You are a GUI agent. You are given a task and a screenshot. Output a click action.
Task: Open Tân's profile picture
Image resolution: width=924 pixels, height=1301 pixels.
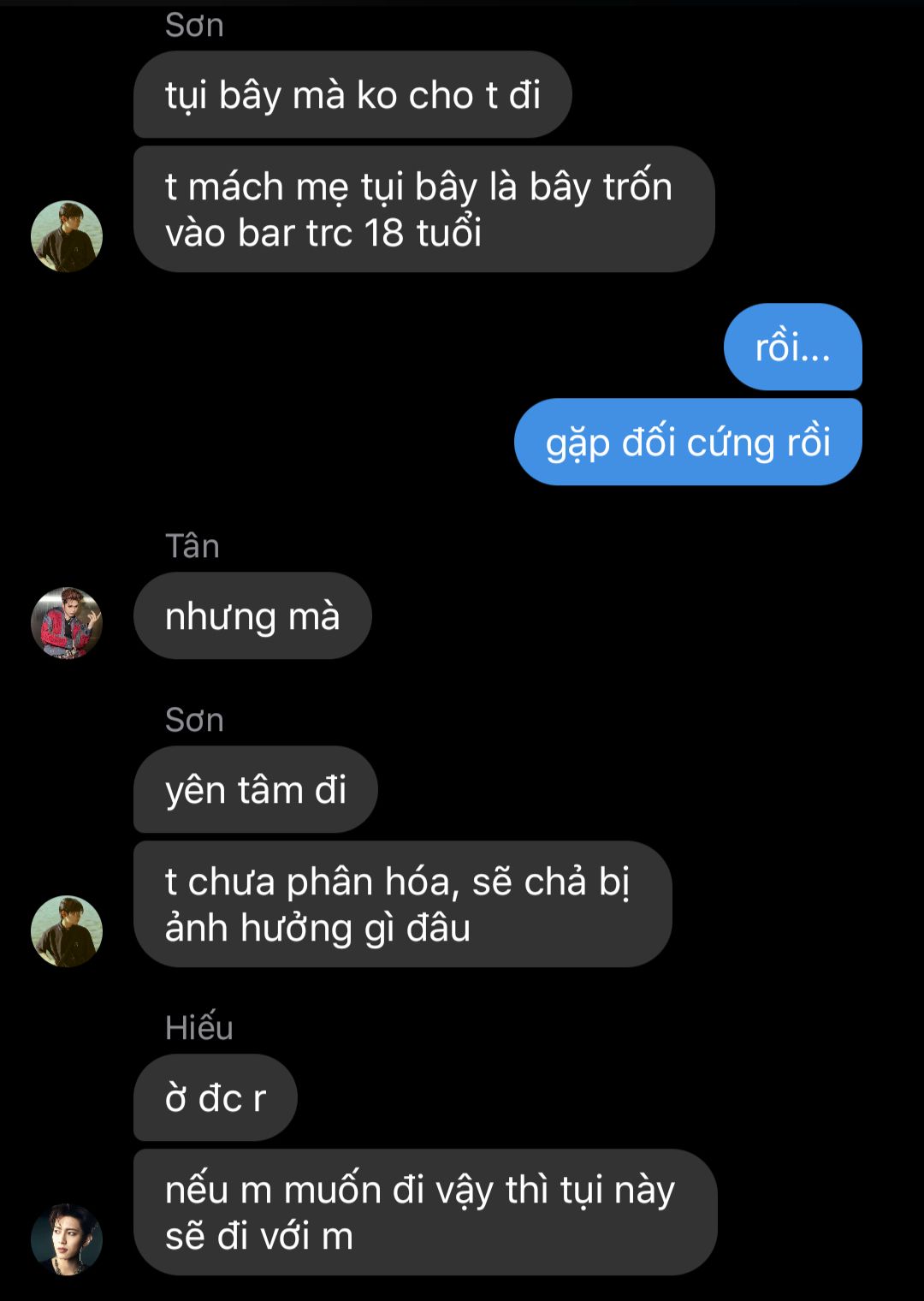(67, 623)
